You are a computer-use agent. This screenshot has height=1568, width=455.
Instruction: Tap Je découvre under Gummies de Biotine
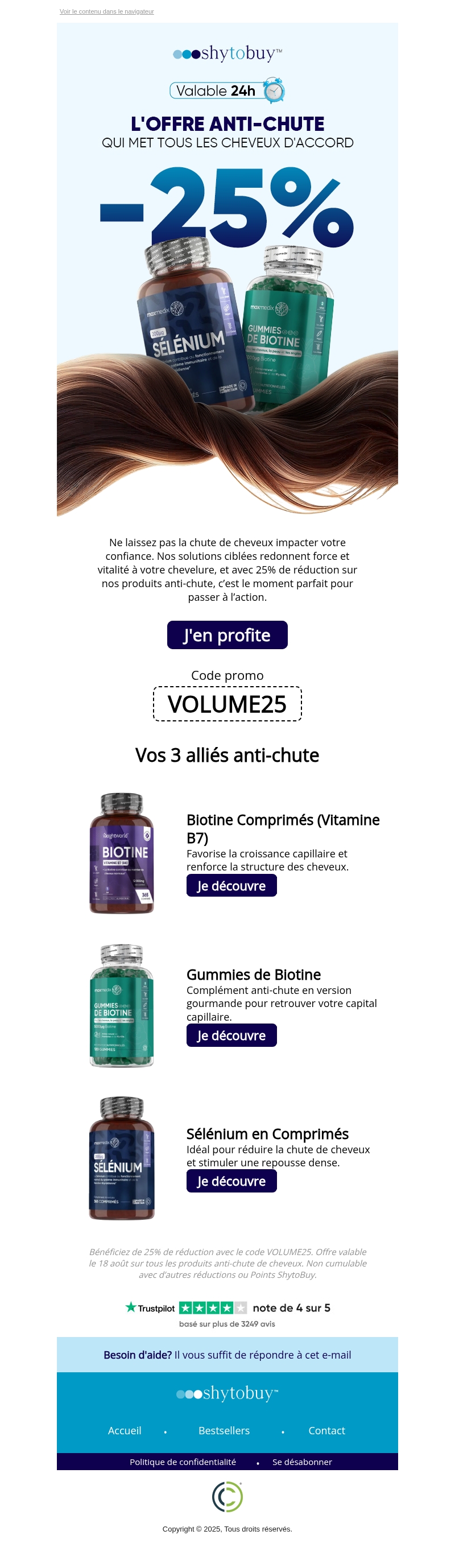pos(231,1035)
